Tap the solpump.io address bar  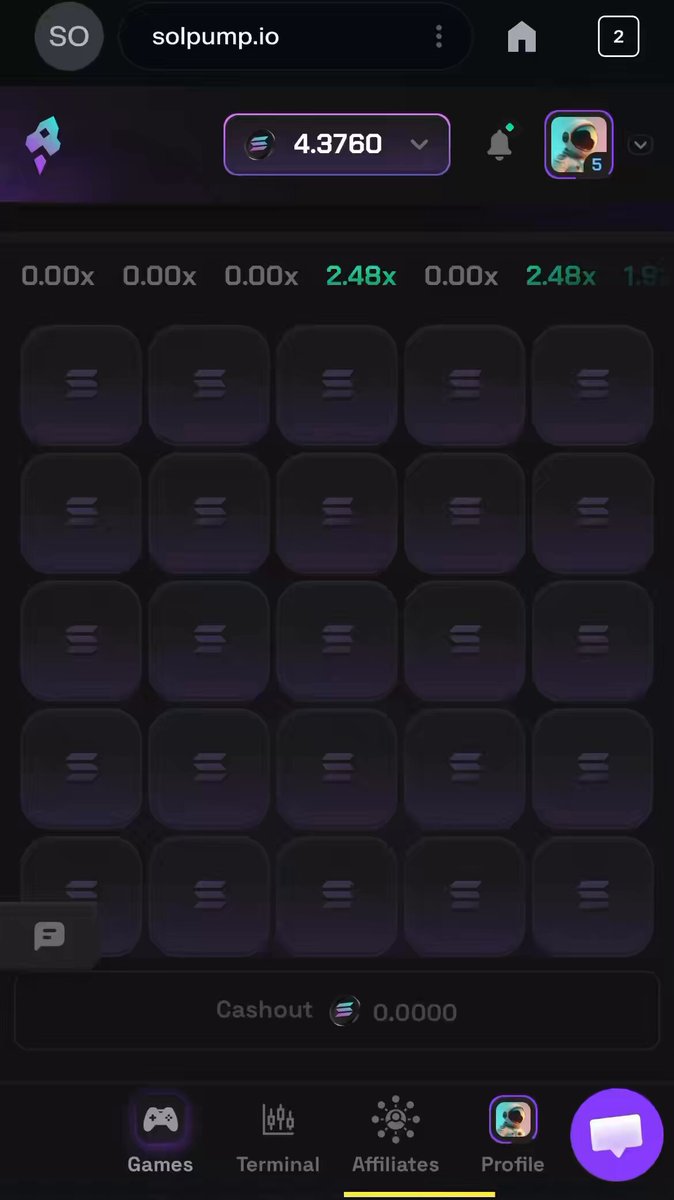(x=295, y=37)
